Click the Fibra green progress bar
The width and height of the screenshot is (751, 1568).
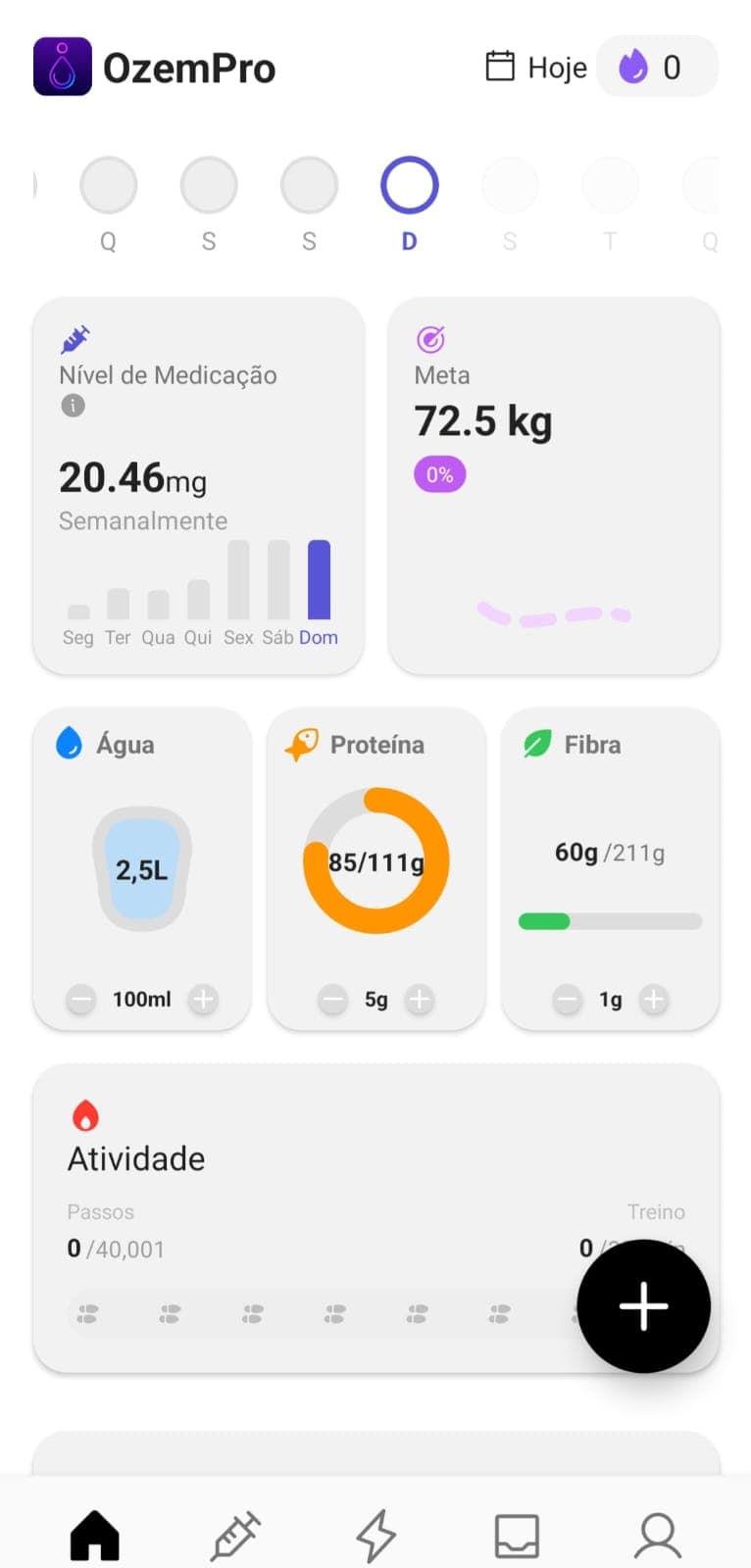(x=610, y=921)
